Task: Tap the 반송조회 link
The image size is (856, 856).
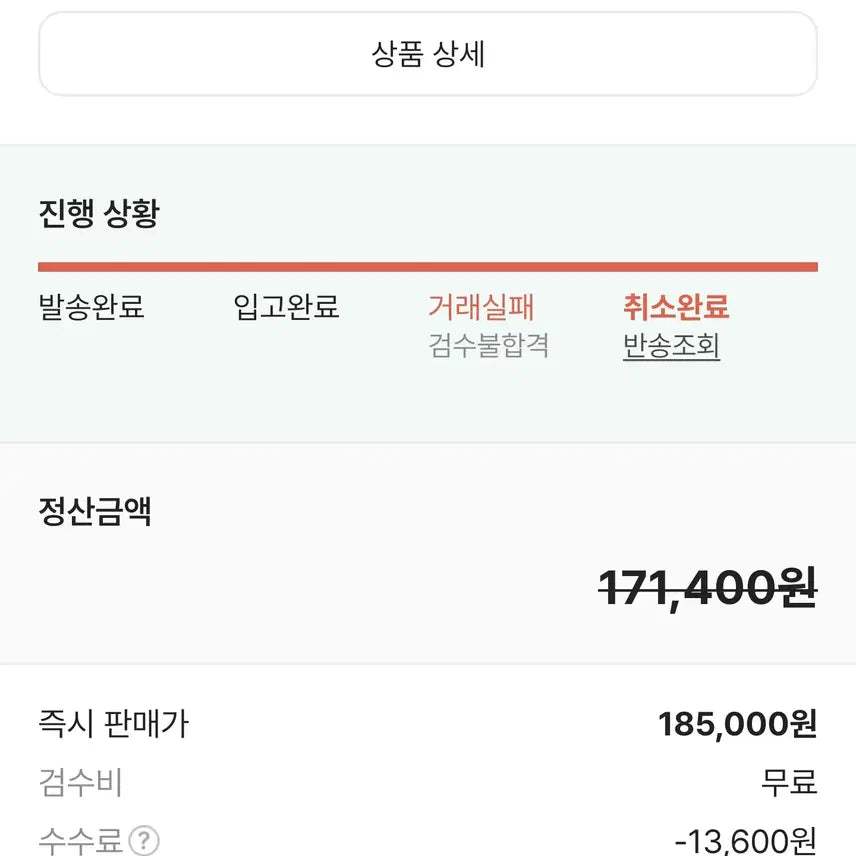Action: pyautogui.click(x=671, y=346)
